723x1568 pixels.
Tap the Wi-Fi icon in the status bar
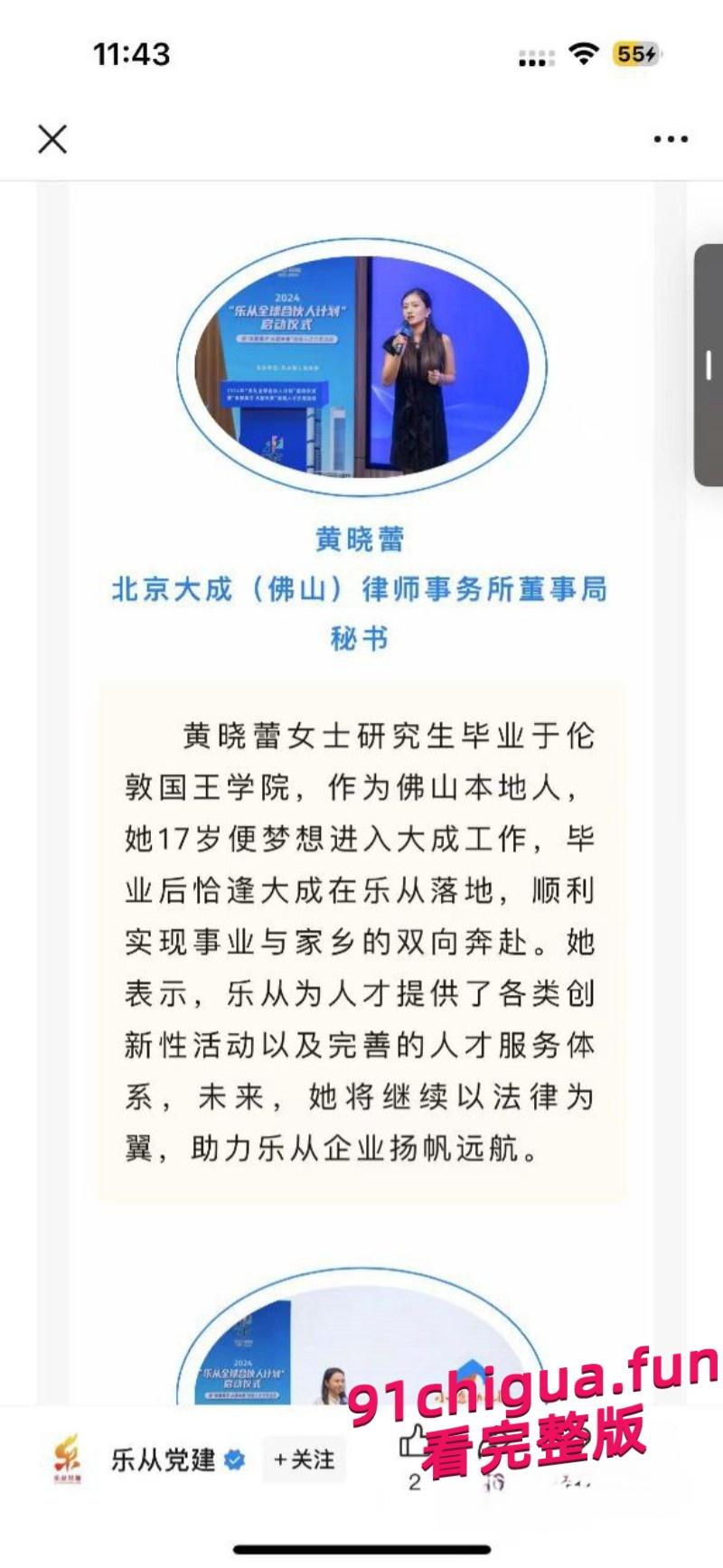click(x=584, y=56)
